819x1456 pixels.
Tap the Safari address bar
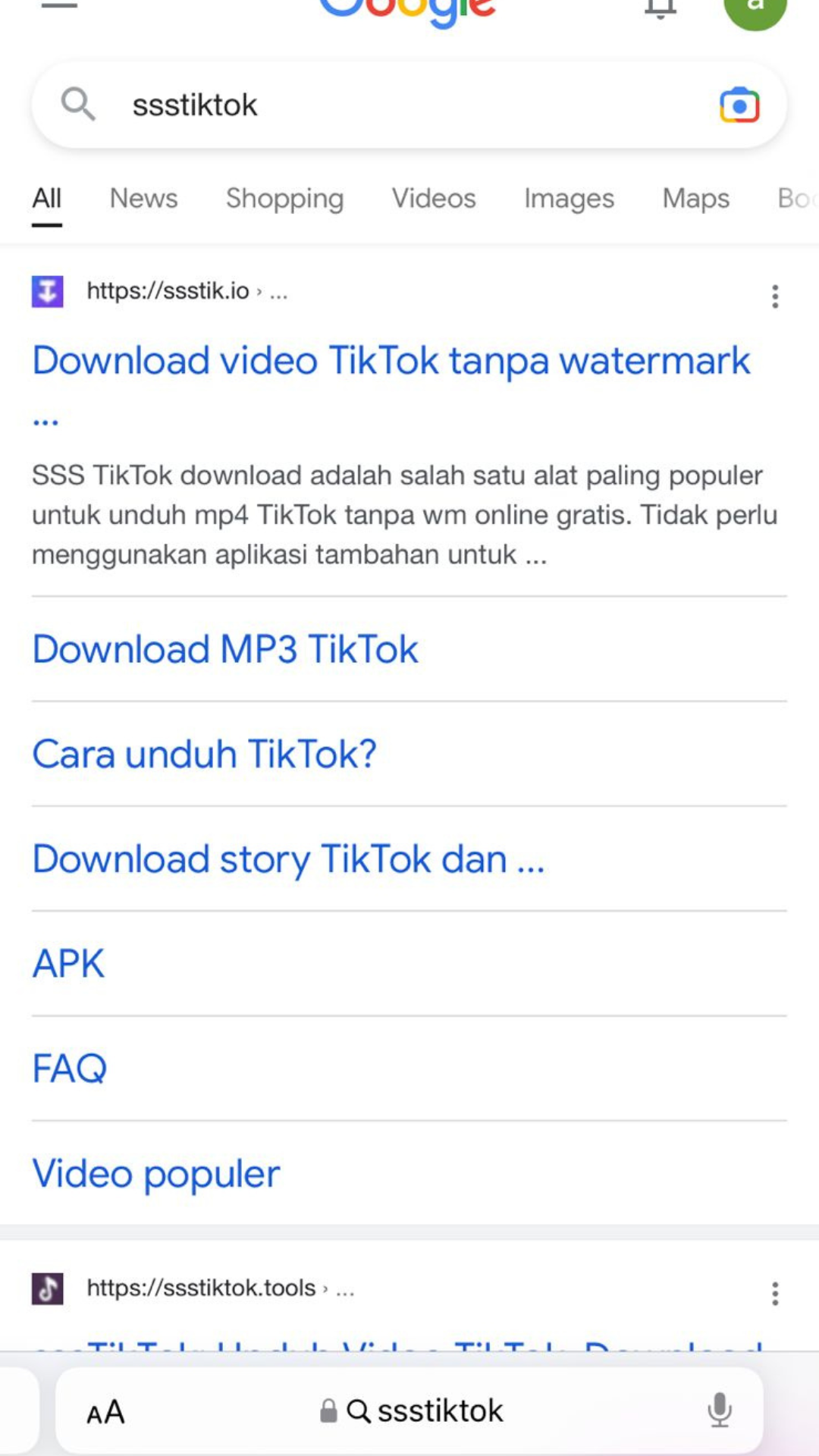(x=409, y=1410)
